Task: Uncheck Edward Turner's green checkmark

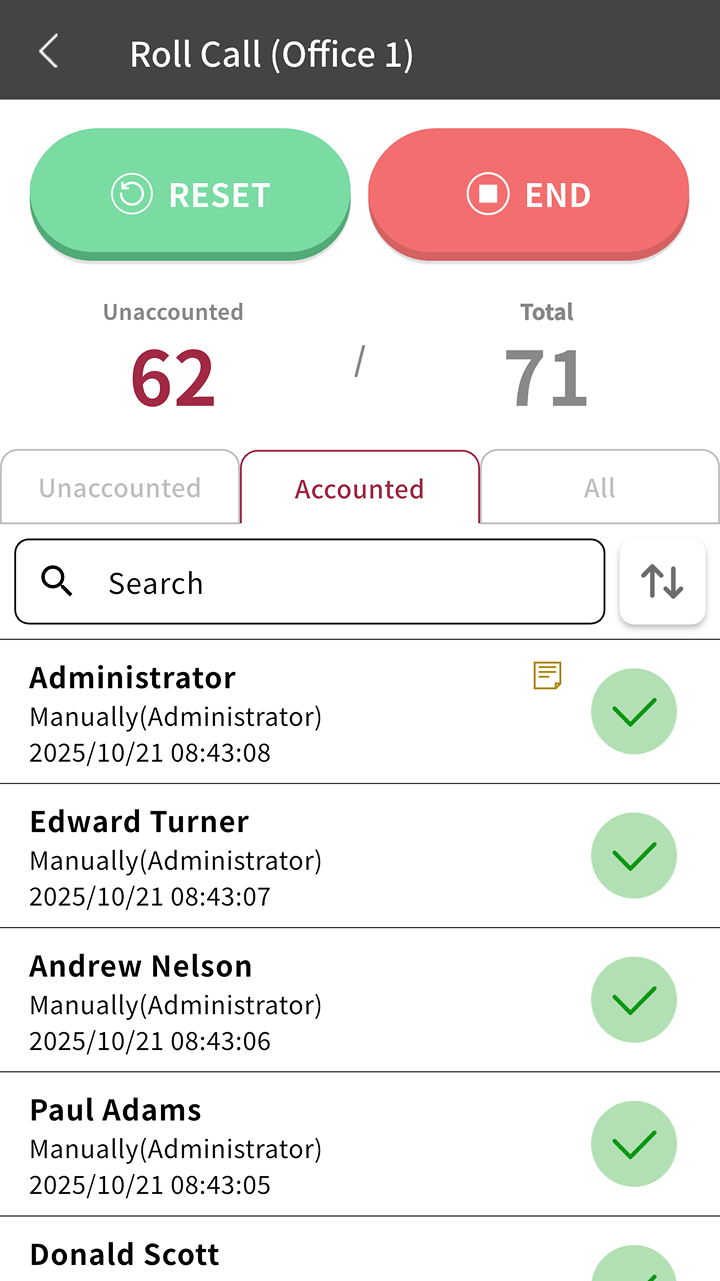Action: pyautogui.click(x=634, y=856)
